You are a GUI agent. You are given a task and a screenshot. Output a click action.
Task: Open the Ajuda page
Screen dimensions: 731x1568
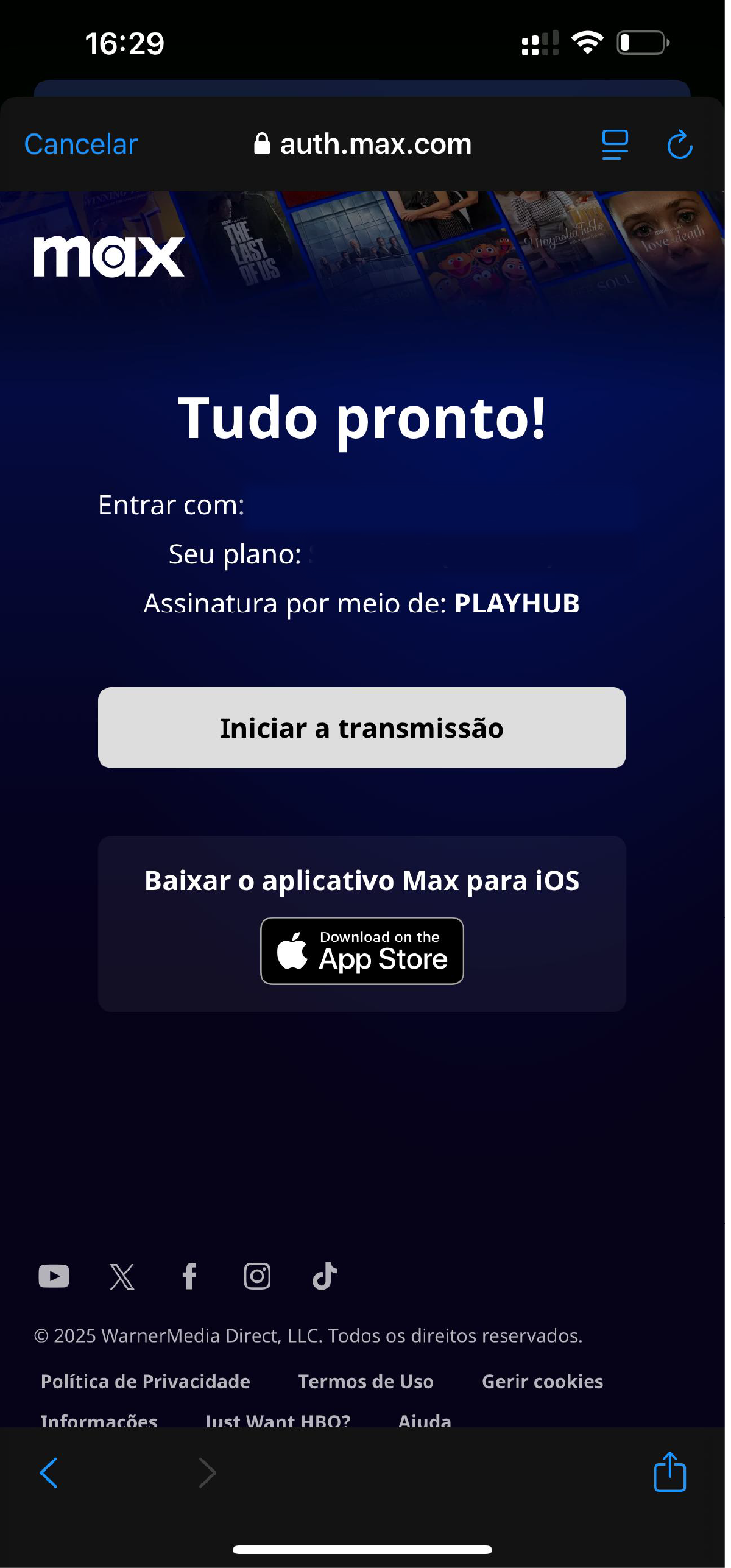click(425, 1422)
